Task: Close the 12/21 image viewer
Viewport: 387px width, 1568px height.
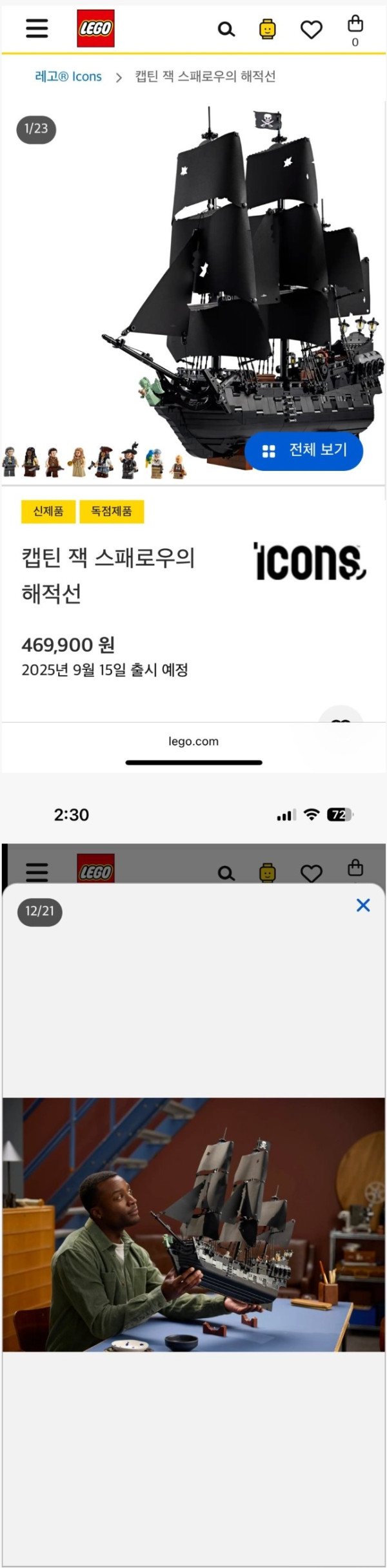Action: (363, 905)
